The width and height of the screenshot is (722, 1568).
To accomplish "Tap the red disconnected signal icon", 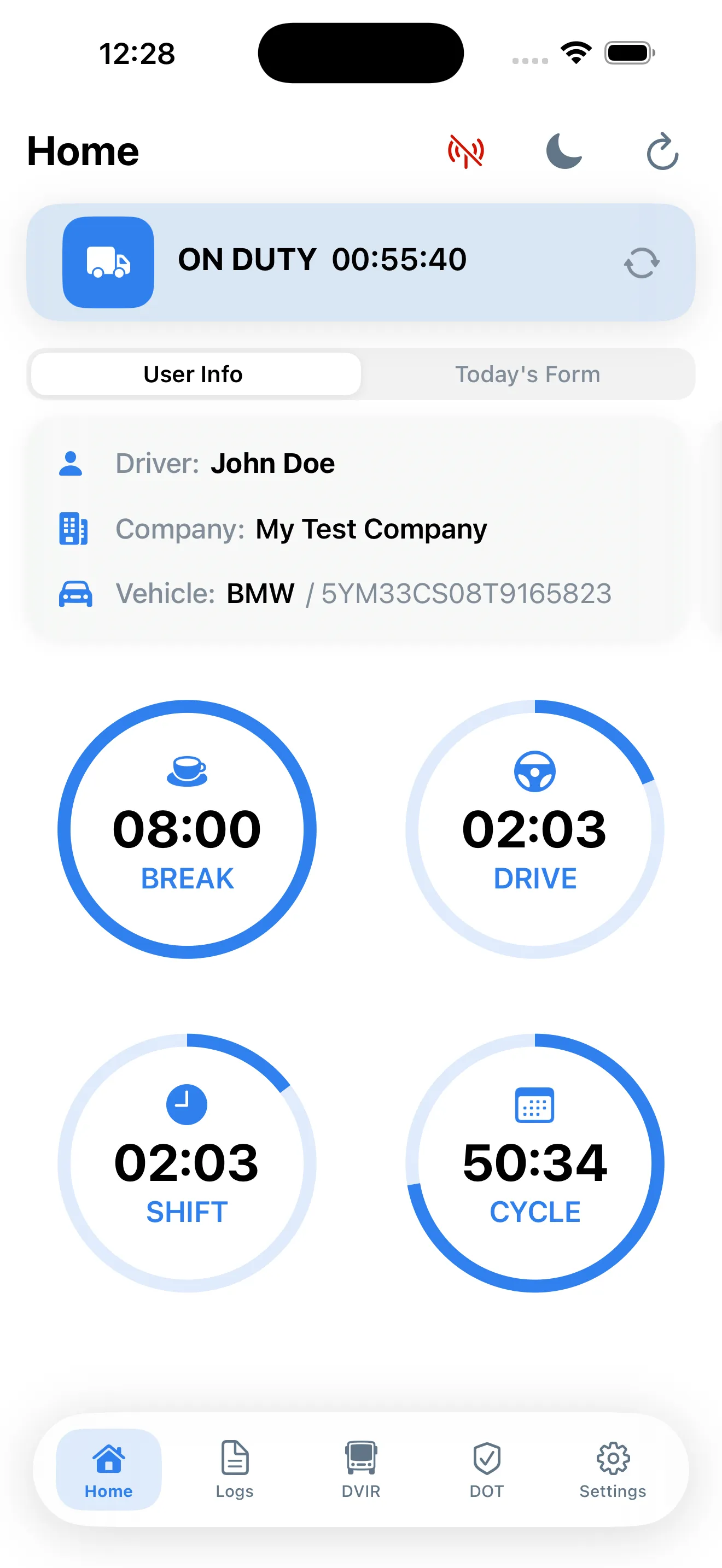I will pyautogui.click(x=465, y=151).
